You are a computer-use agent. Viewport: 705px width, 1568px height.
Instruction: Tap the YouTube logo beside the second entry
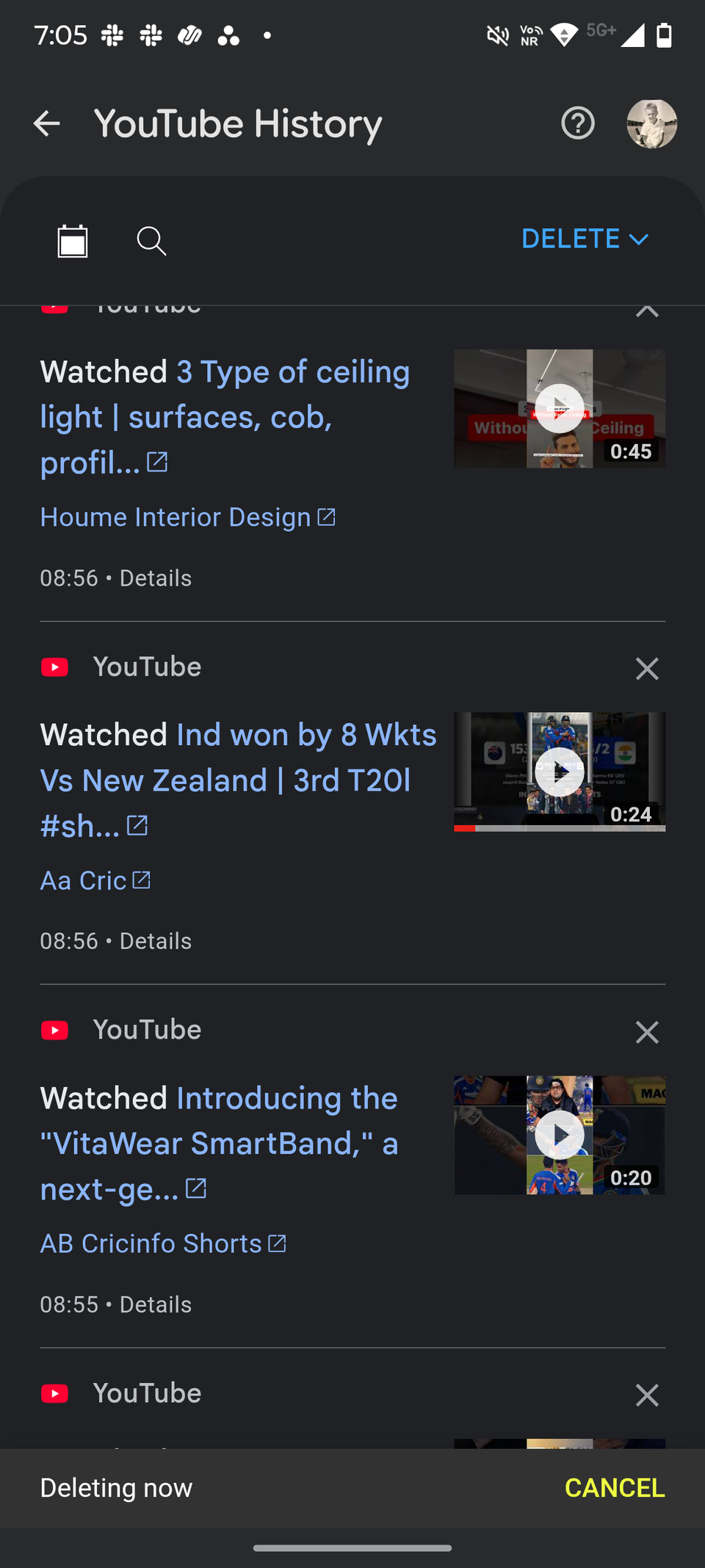55,667
